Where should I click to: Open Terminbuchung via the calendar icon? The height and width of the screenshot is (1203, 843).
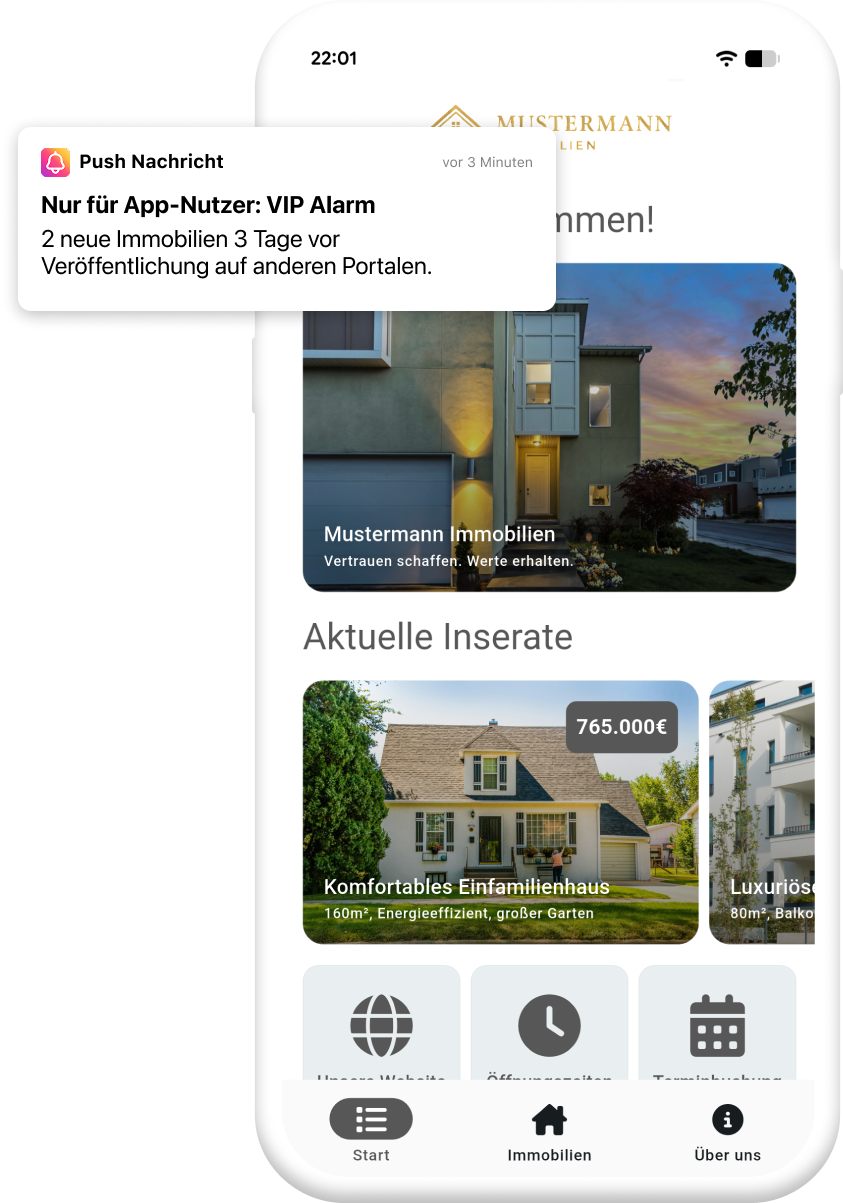pyautogui.click(x=717, y=1023)
